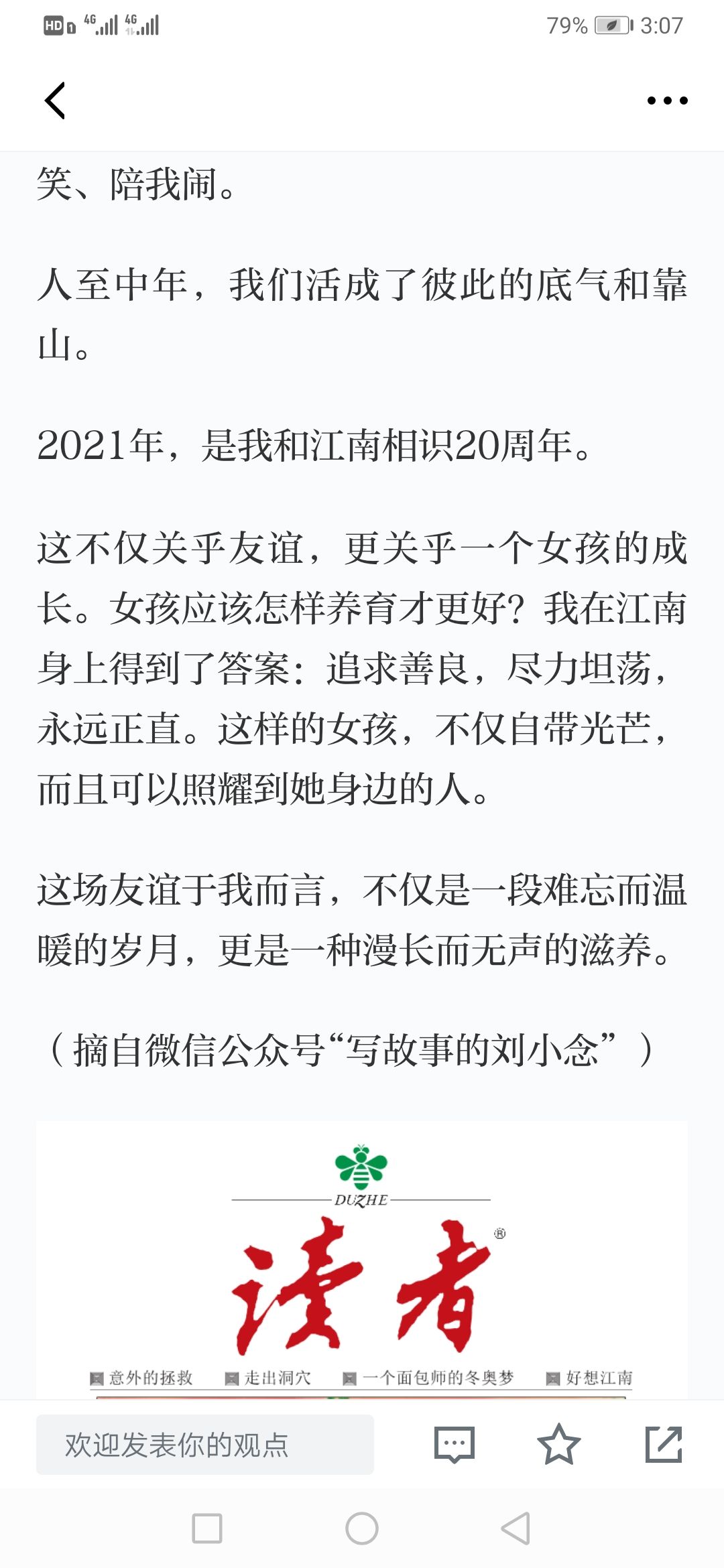Favorite this article with the star
724x1568 pixels.
(x=558, y=1444)
